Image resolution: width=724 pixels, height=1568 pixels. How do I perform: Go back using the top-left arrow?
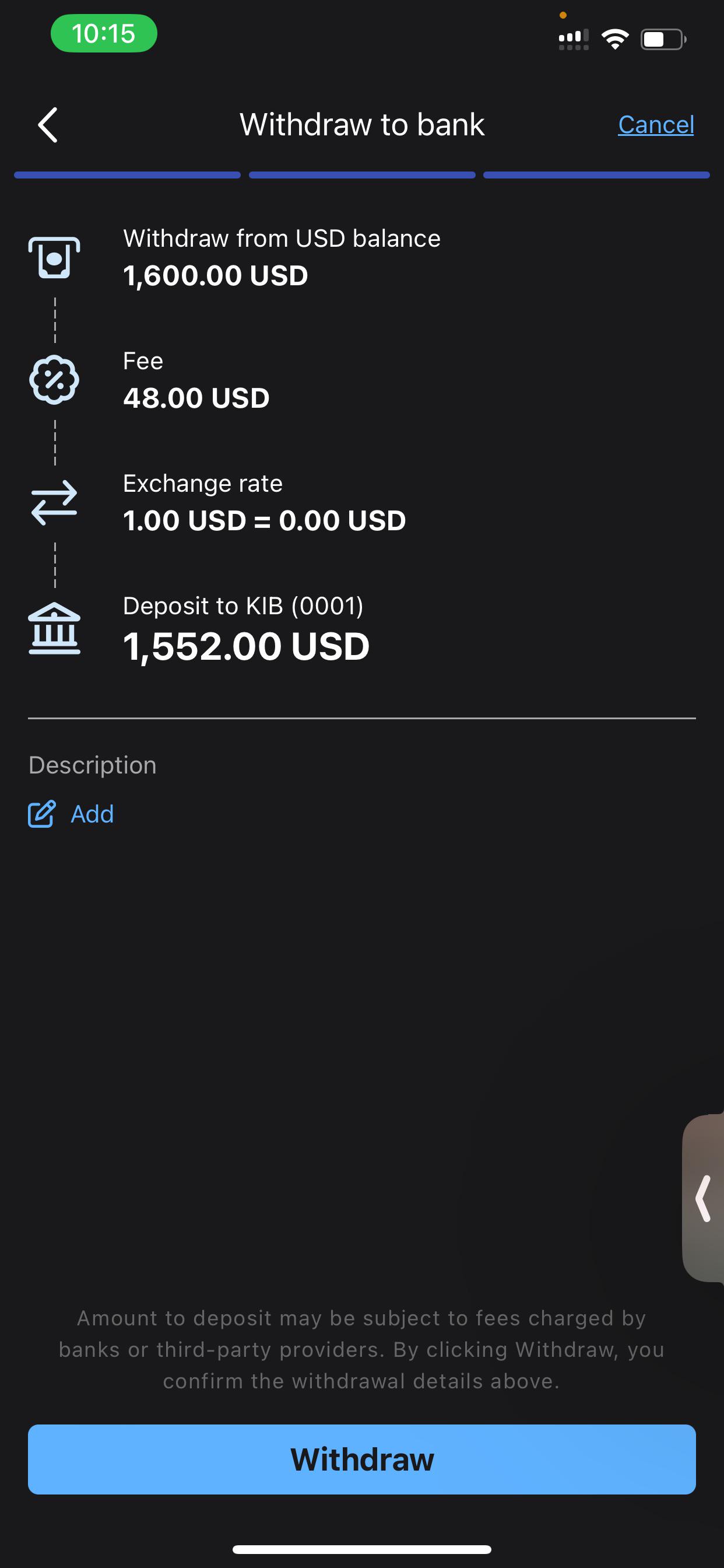pyautogui.click(x=48, y=125)
